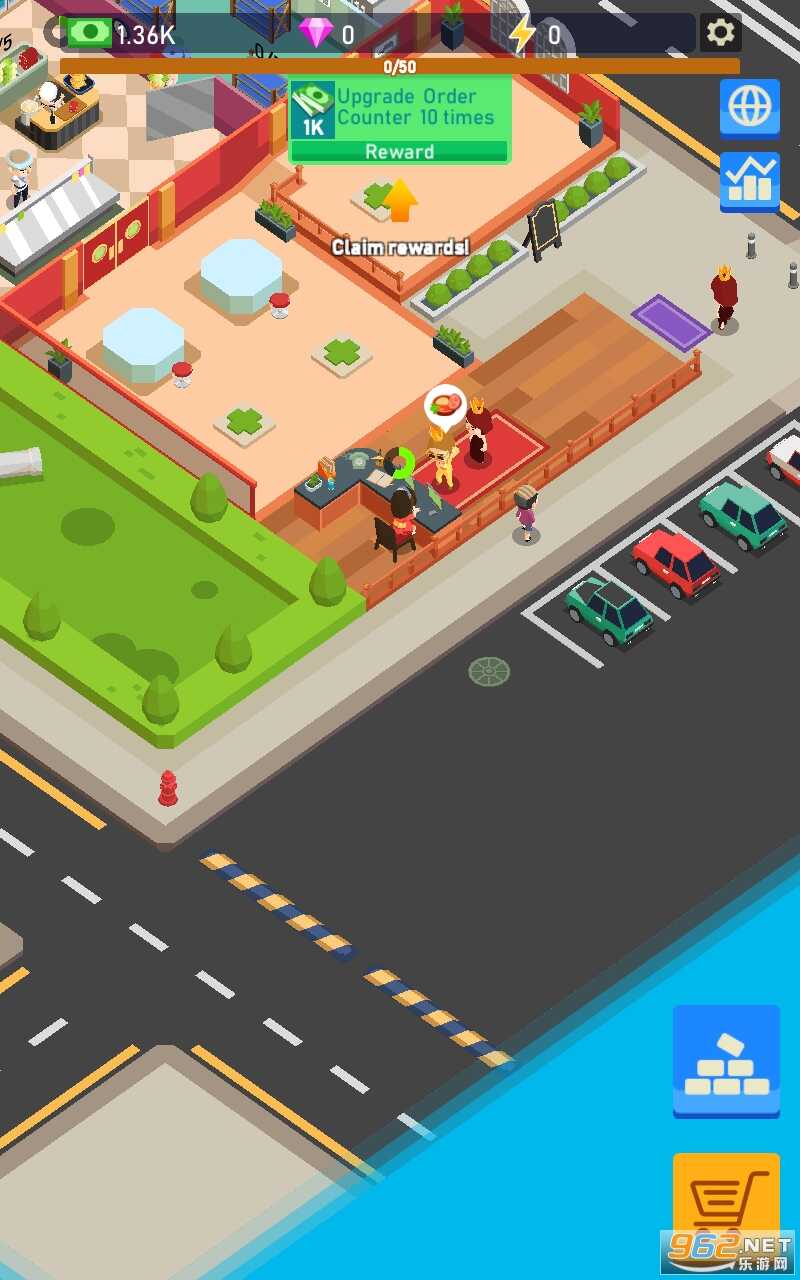800x1280 pixels.
Task: Open the build bricks menu
Action: click(x=726, y=1060)
